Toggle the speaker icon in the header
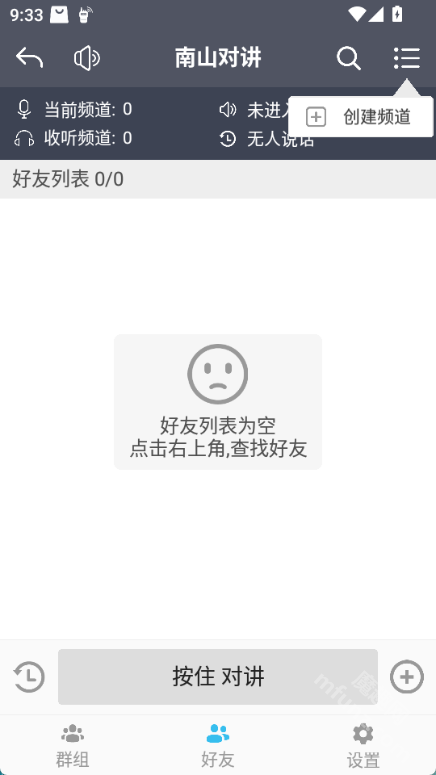 click(x=87, y=58)
